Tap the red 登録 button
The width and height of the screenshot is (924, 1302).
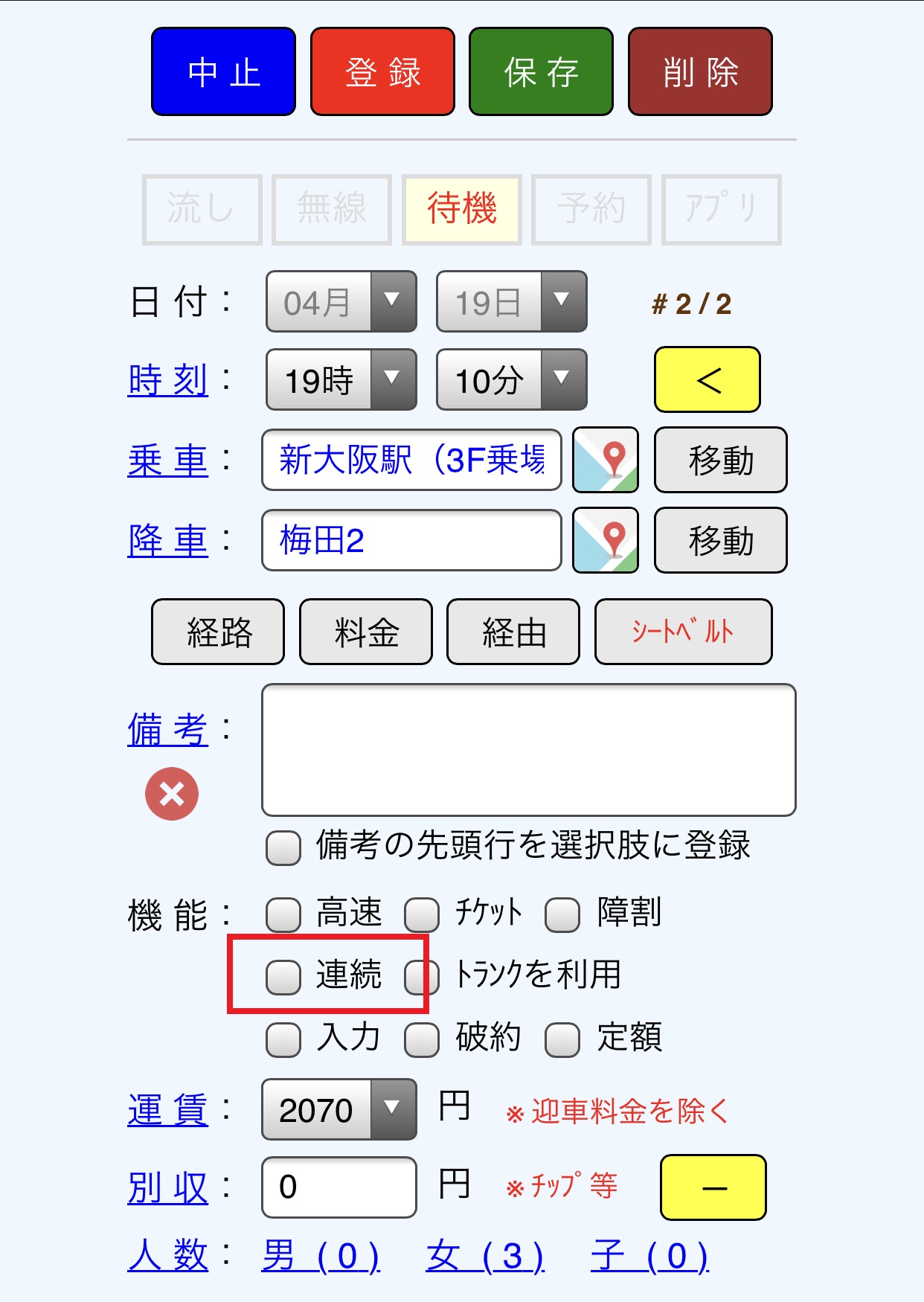[382, 72]
